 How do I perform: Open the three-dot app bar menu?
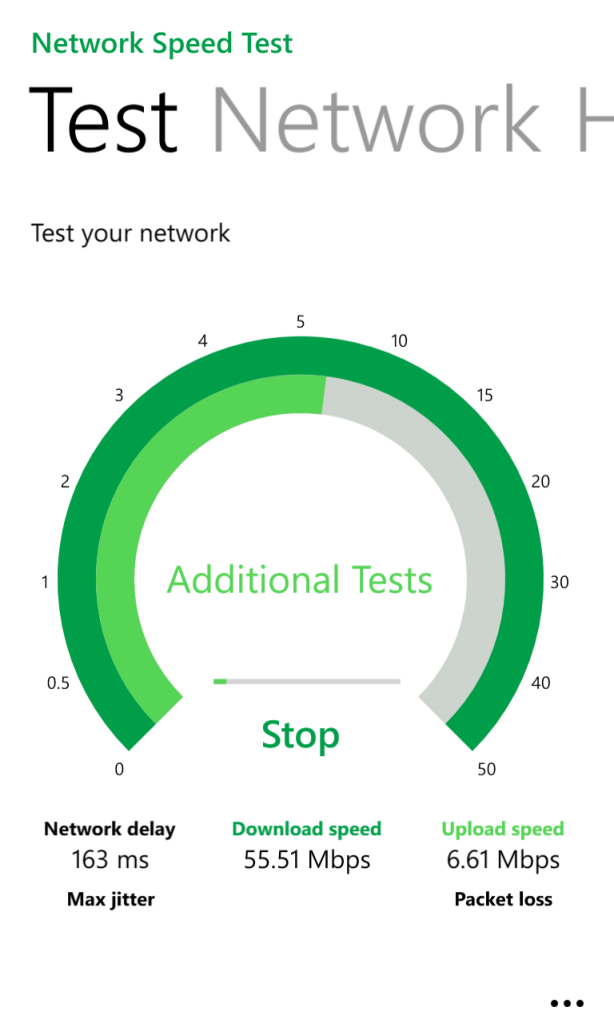566,1003
